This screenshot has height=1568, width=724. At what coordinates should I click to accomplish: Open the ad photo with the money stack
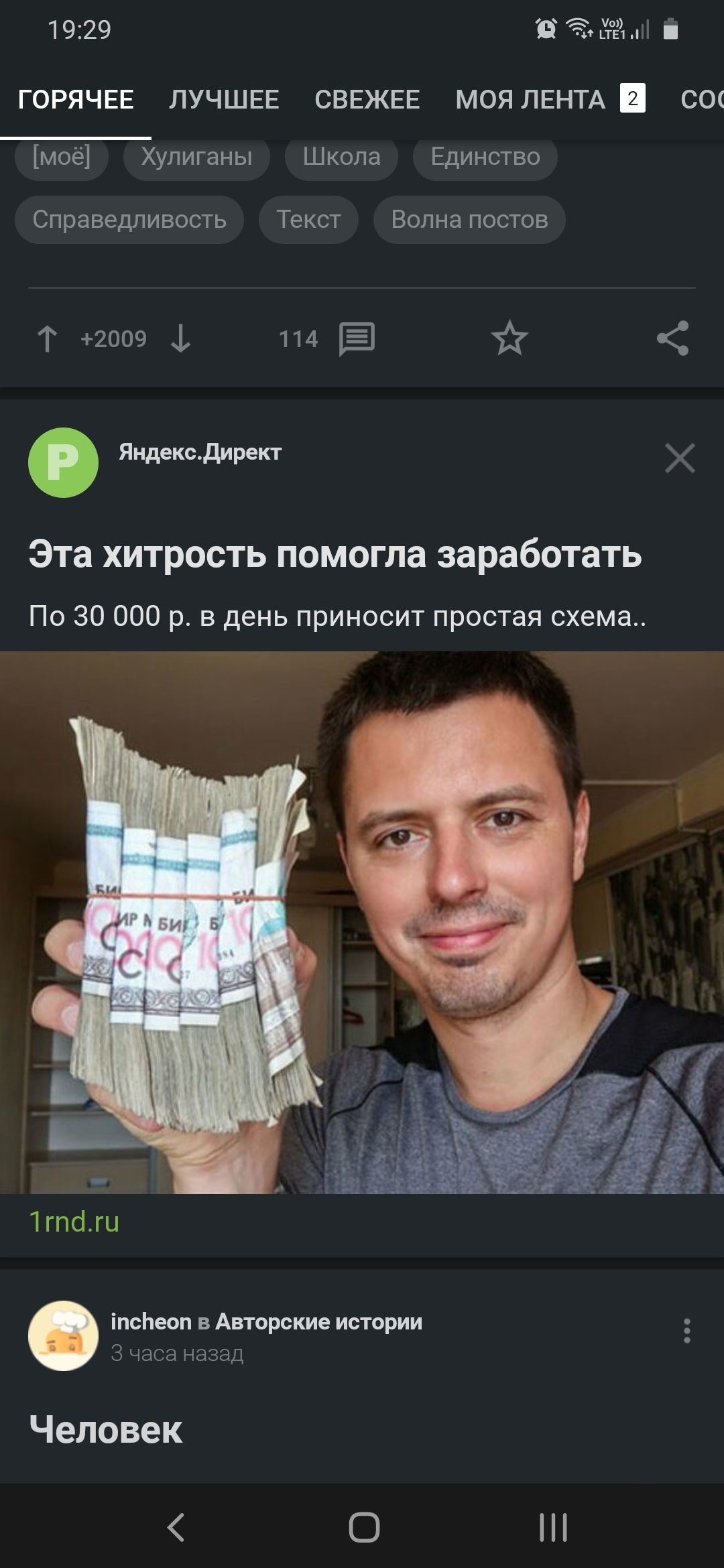coord(362,922)
